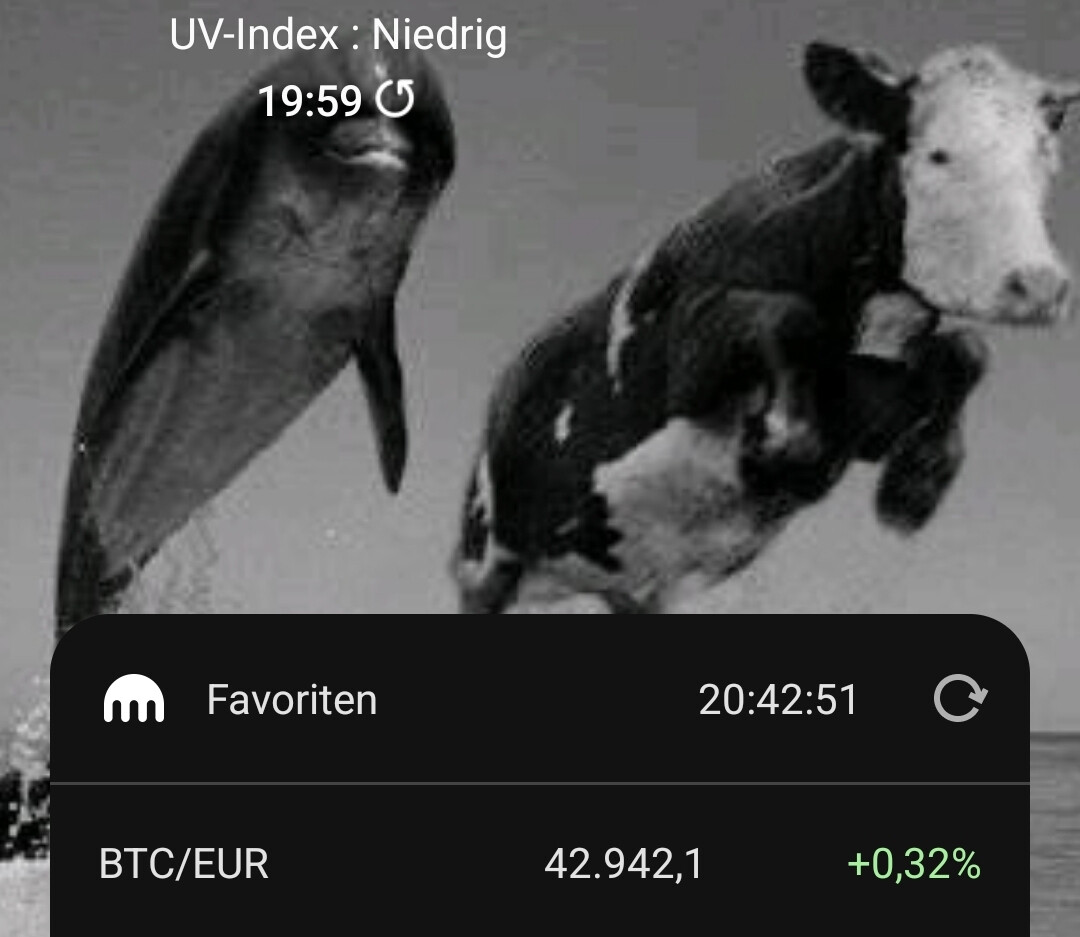Refresh the Kraken Favoriten widget

point(960,699)
